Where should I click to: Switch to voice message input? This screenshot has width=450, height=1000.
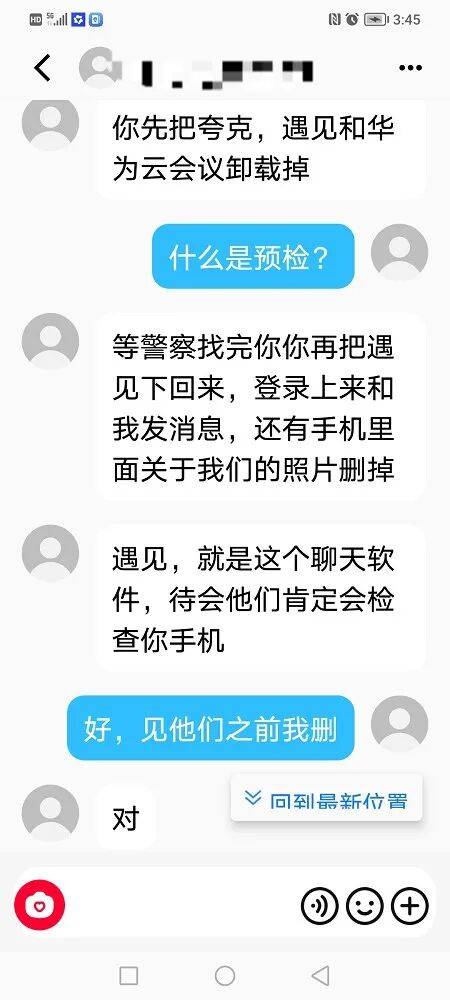click(319, 905)
